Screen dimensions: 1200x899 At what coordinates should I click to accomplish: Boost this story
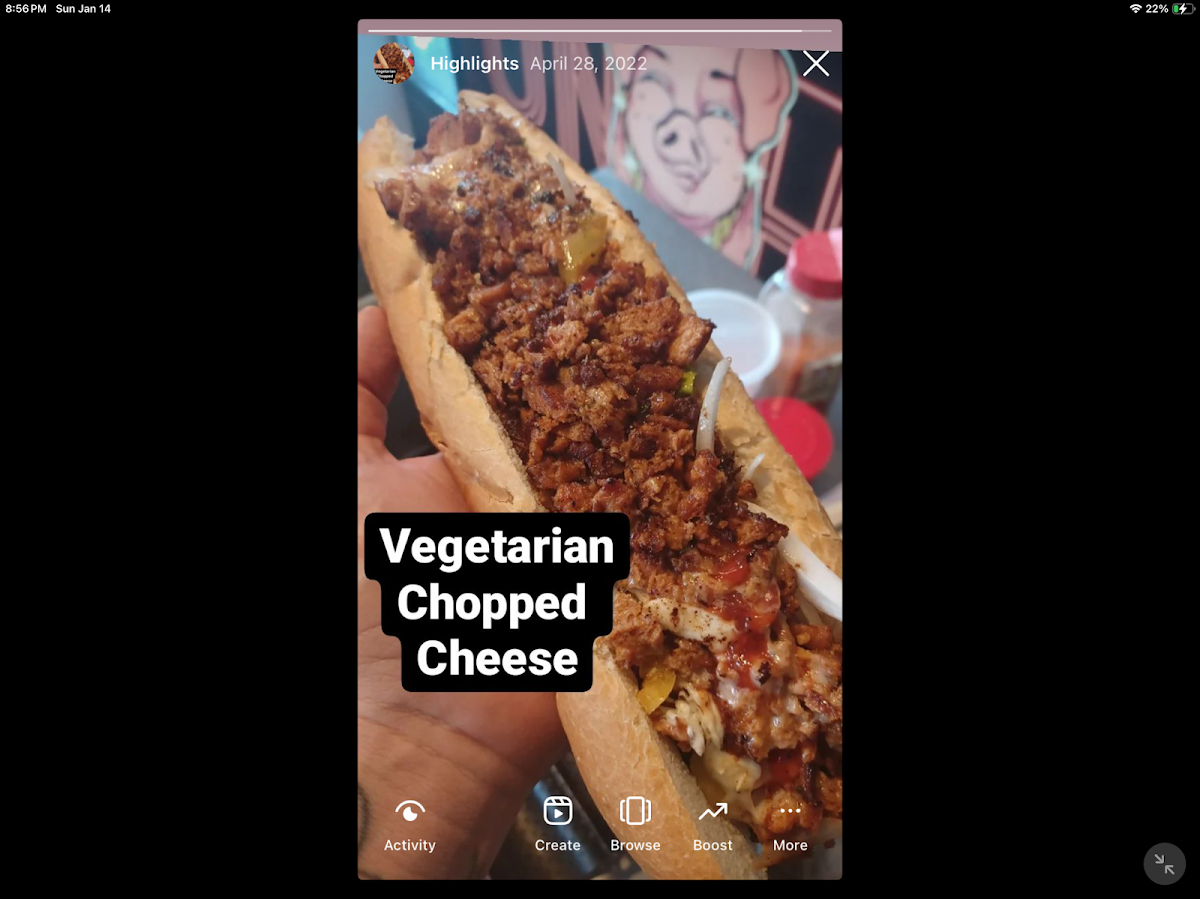[713, 825]
